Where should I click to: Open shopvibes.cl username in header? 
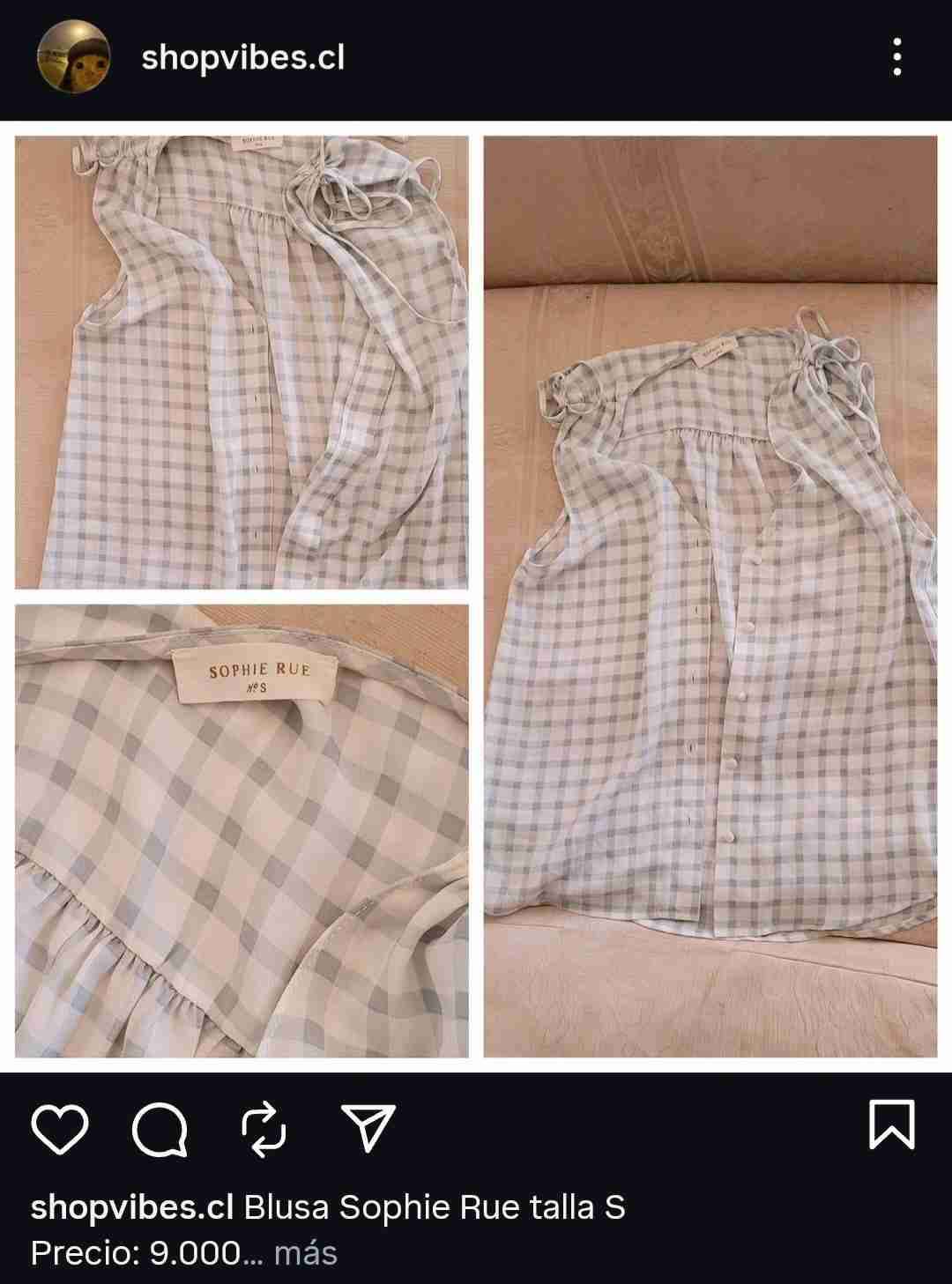(x=242, y=58)
